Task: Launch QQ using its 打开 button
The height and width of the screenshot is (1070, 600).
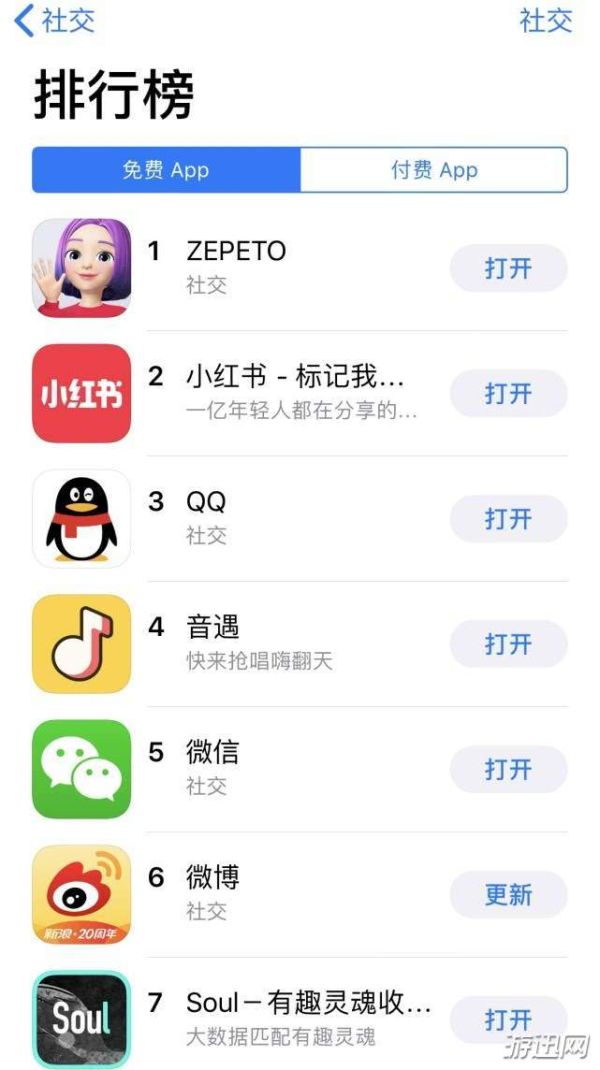Action: pyautogui.click(x=508, y=519)
